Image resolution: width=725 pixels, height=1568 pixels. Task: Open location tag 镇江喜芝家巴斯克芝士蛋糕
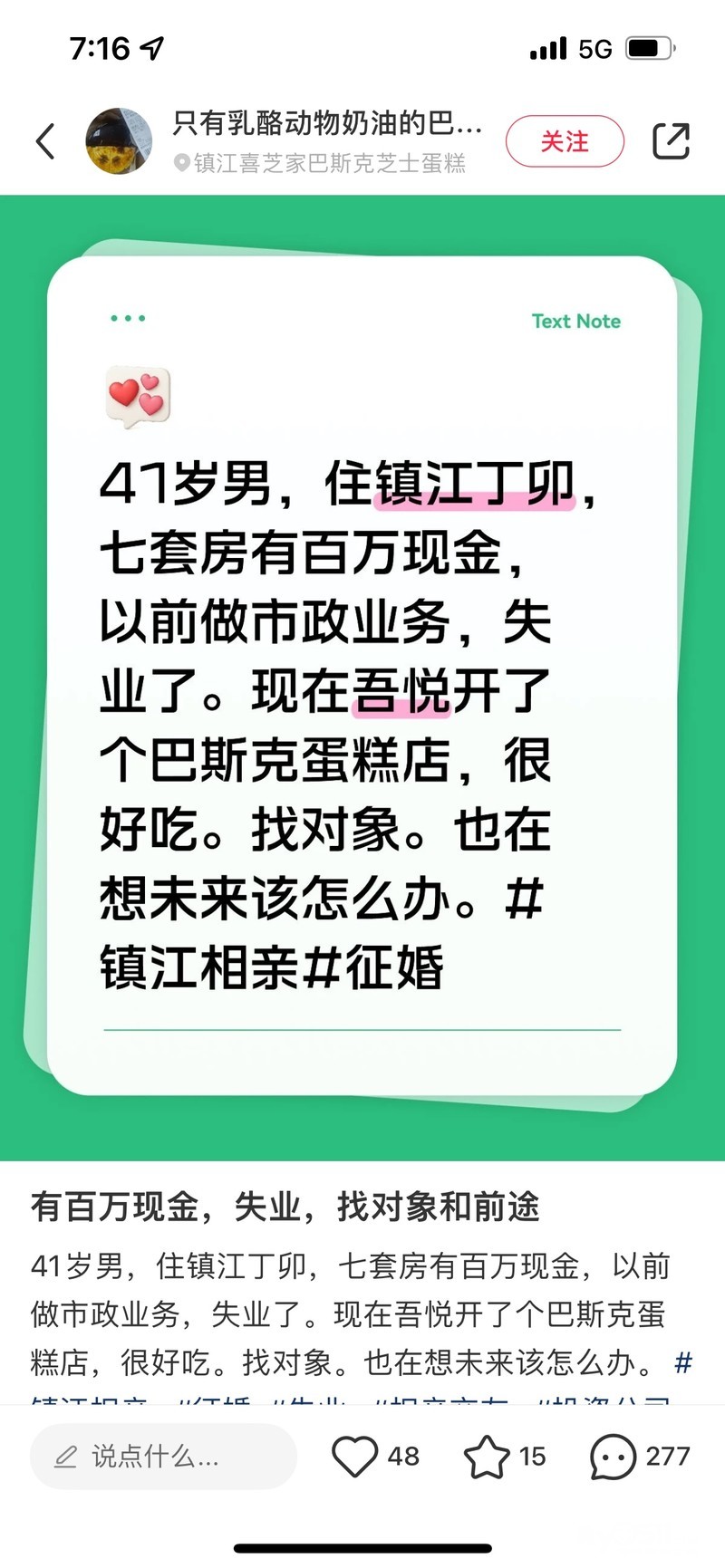320,163
